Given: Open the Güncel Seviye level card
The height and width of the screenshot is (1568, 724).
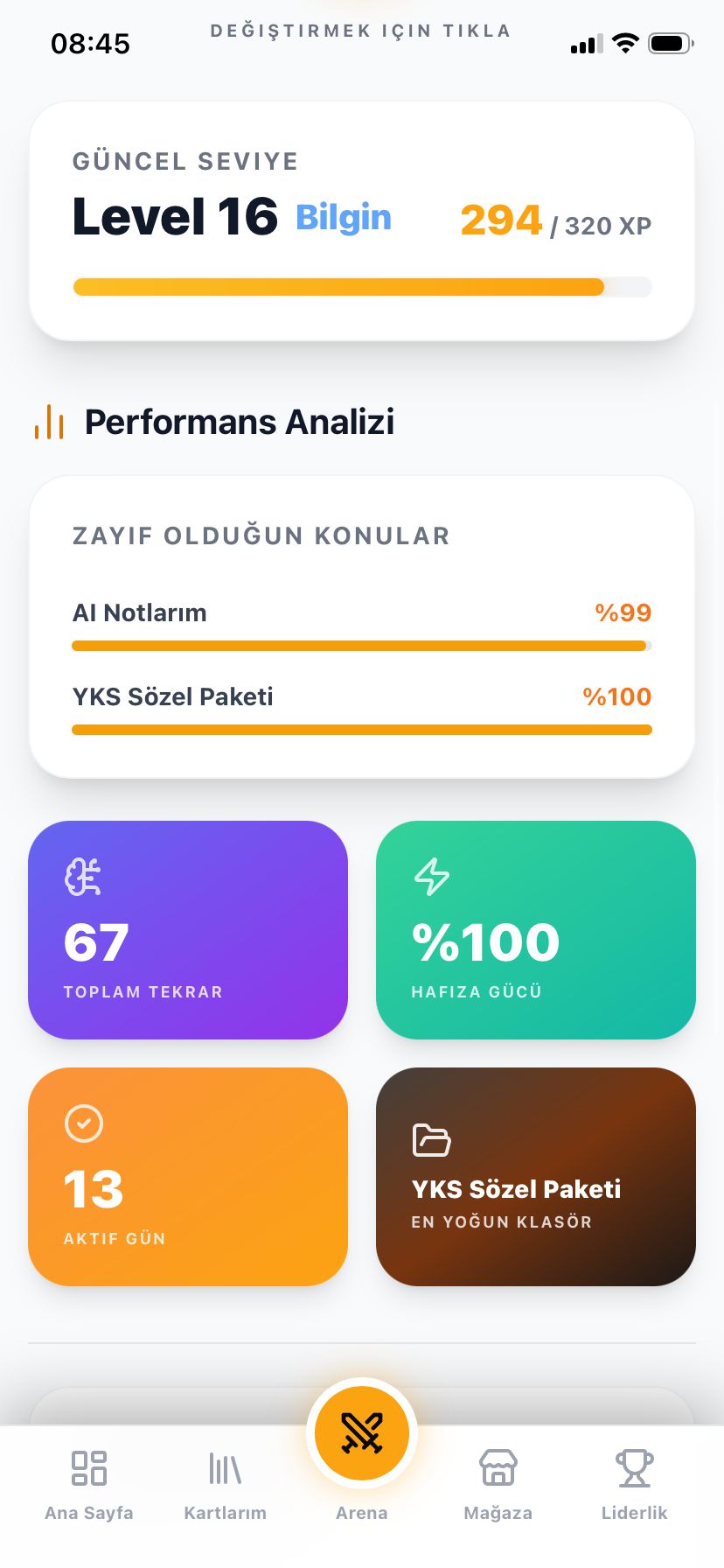Looking at the screenshot, I should coord(362,220).
